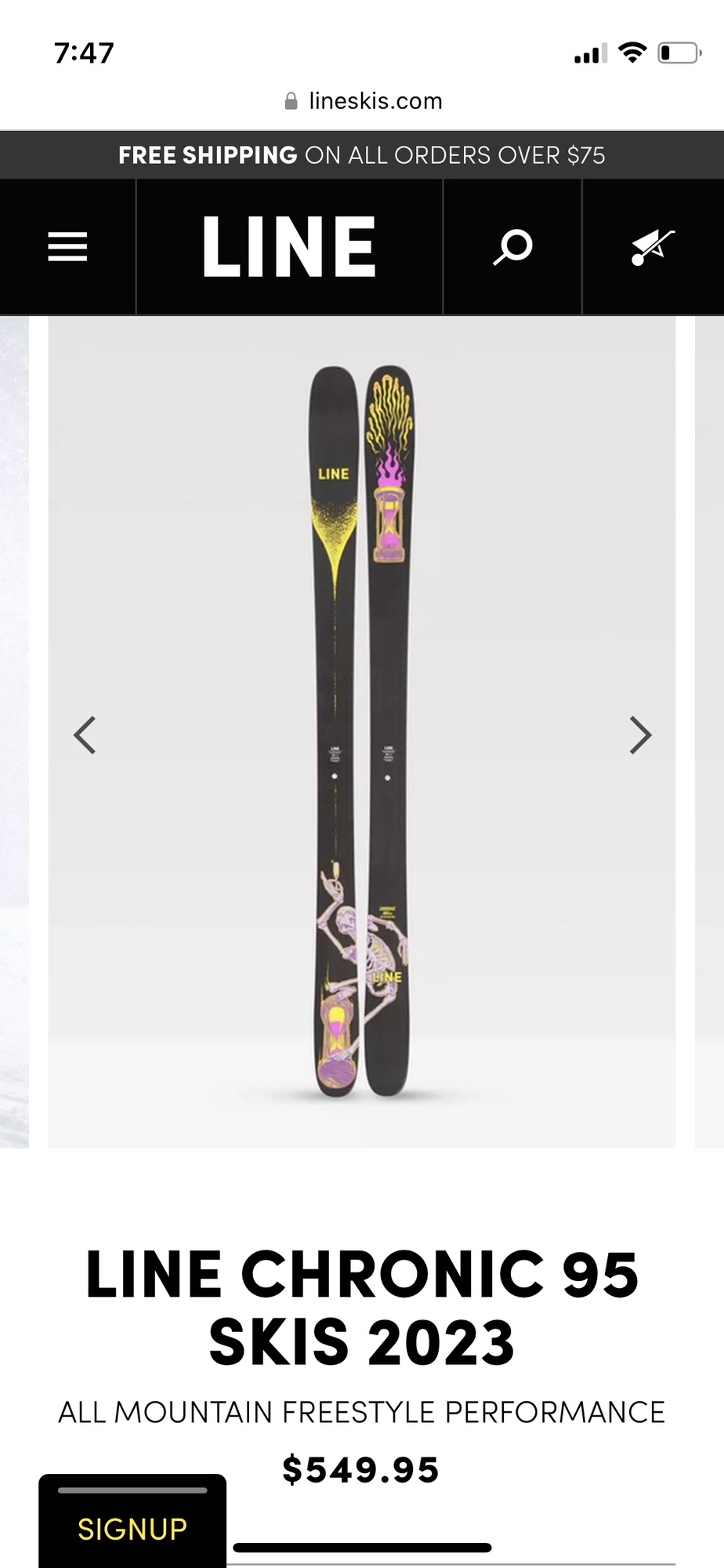Click the free shipping banner

coord(362,154)
